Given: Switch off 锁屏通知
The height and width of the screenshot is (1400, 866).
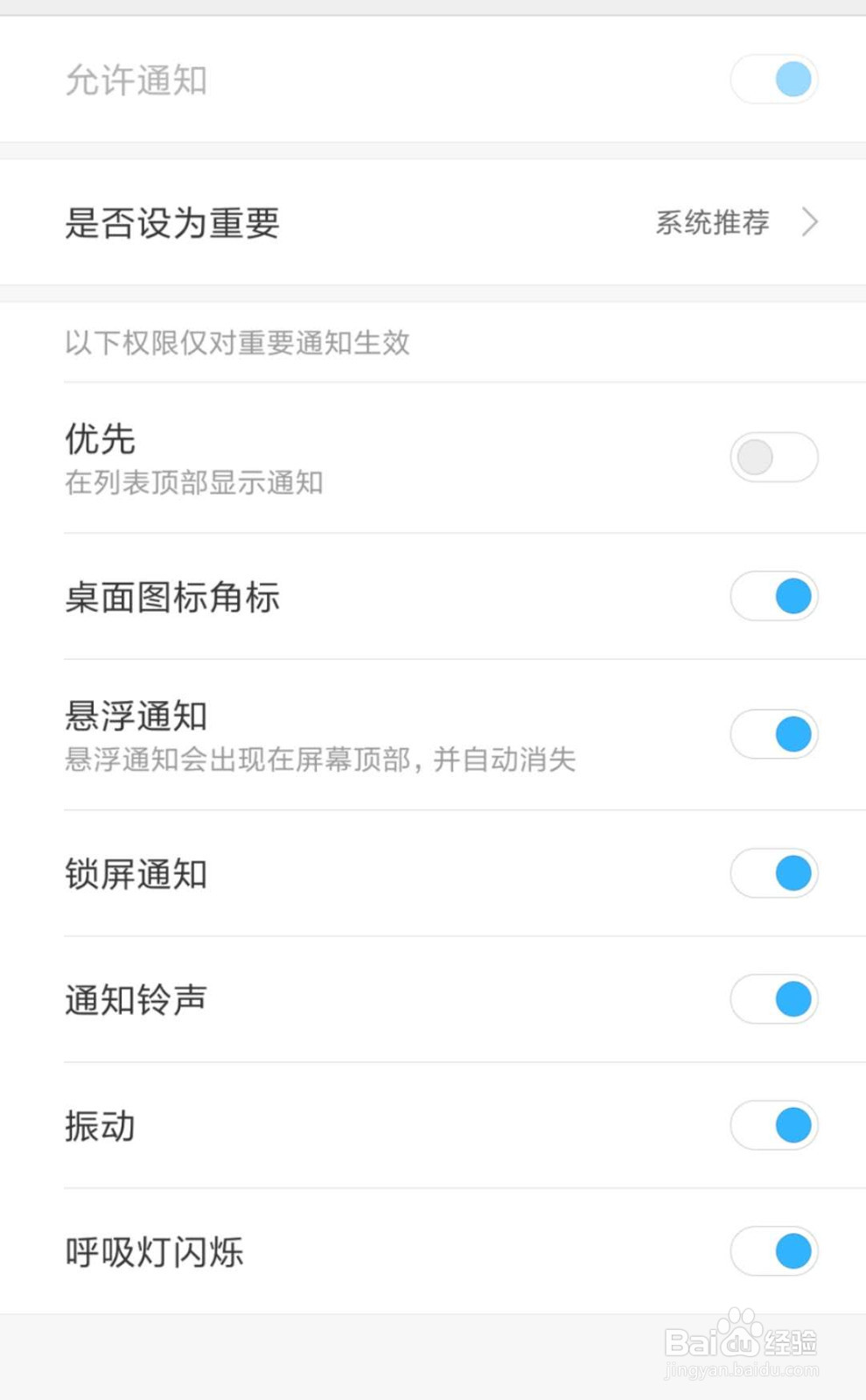Looking at the screenshot, I should (774, 873).
